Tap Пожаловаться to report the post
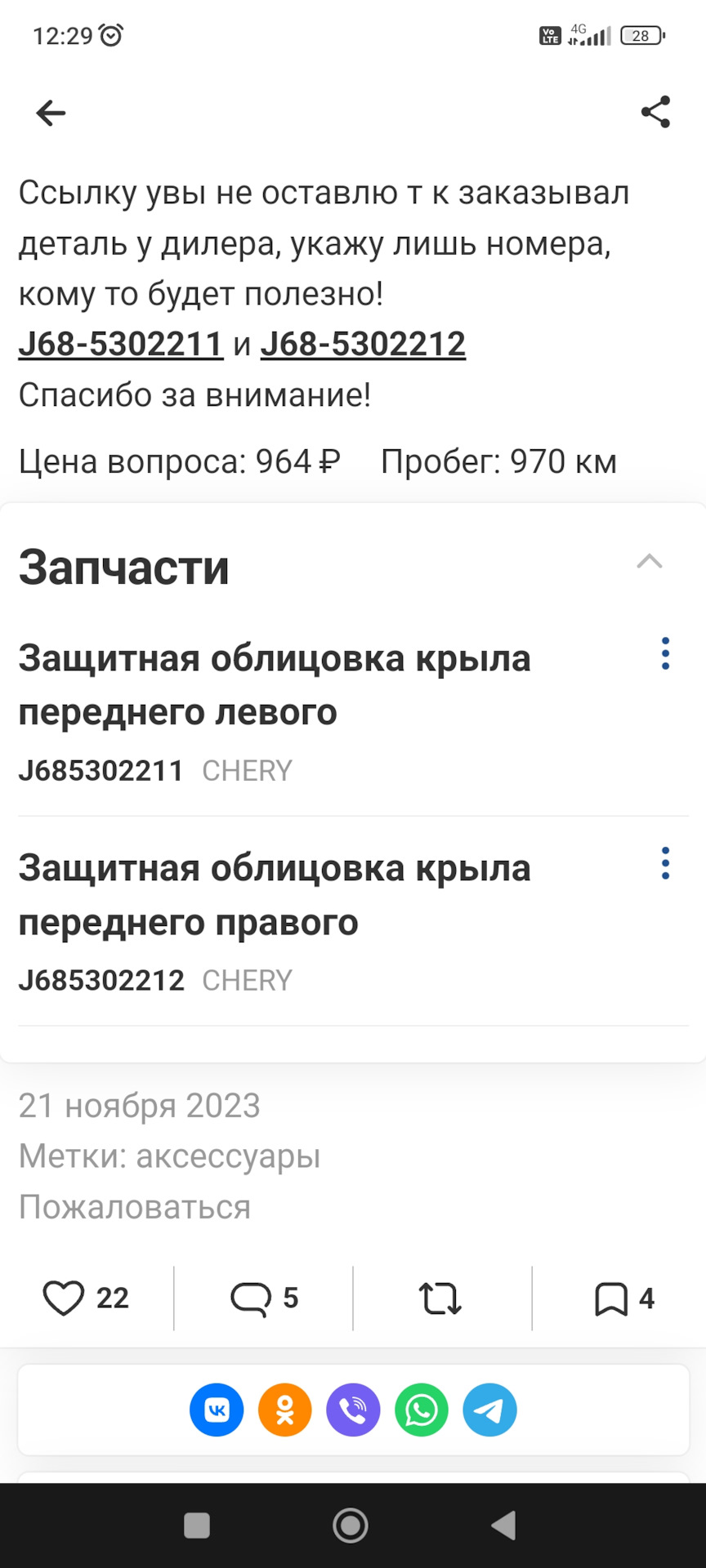This screenshot has width=706, height=1568. point(135,1207)
